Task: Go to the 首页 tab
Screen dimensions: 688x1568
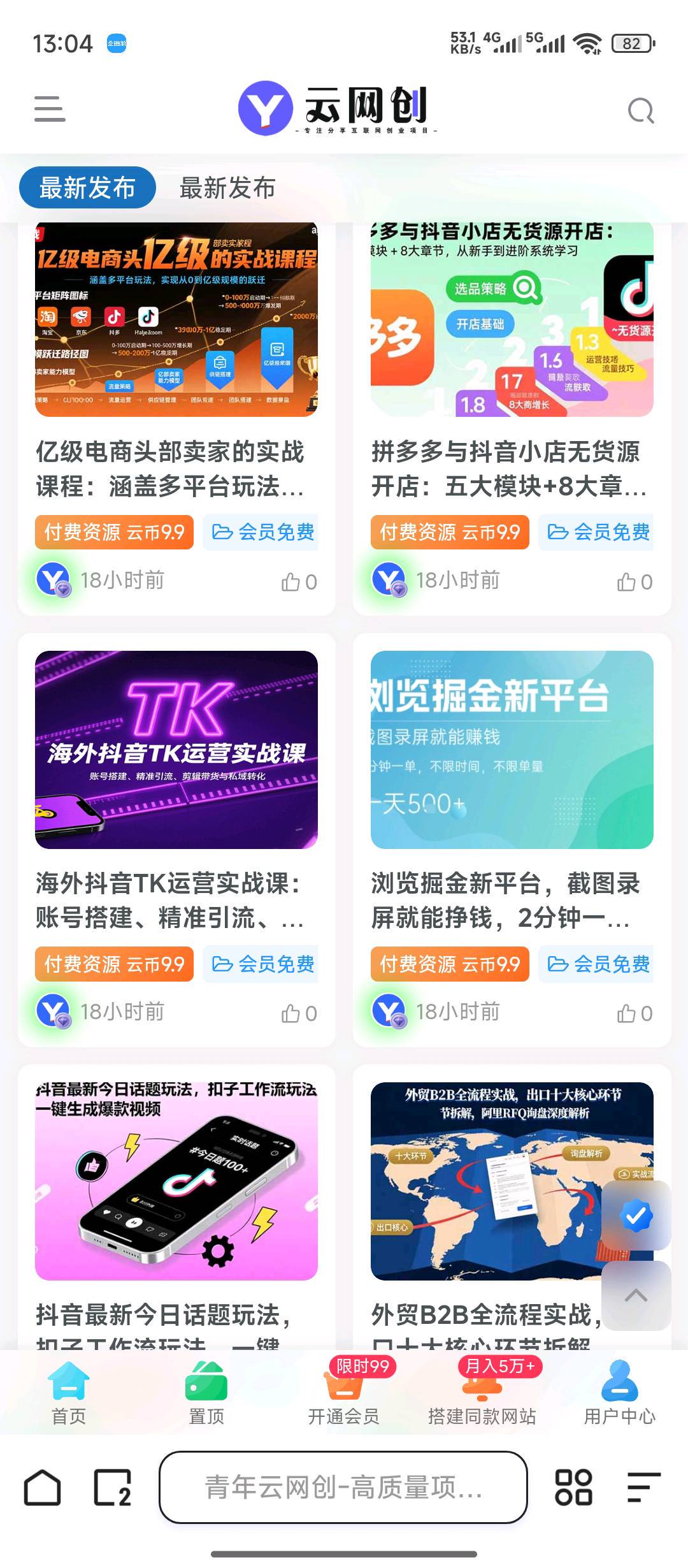Action: click(x=69, y=1395)
